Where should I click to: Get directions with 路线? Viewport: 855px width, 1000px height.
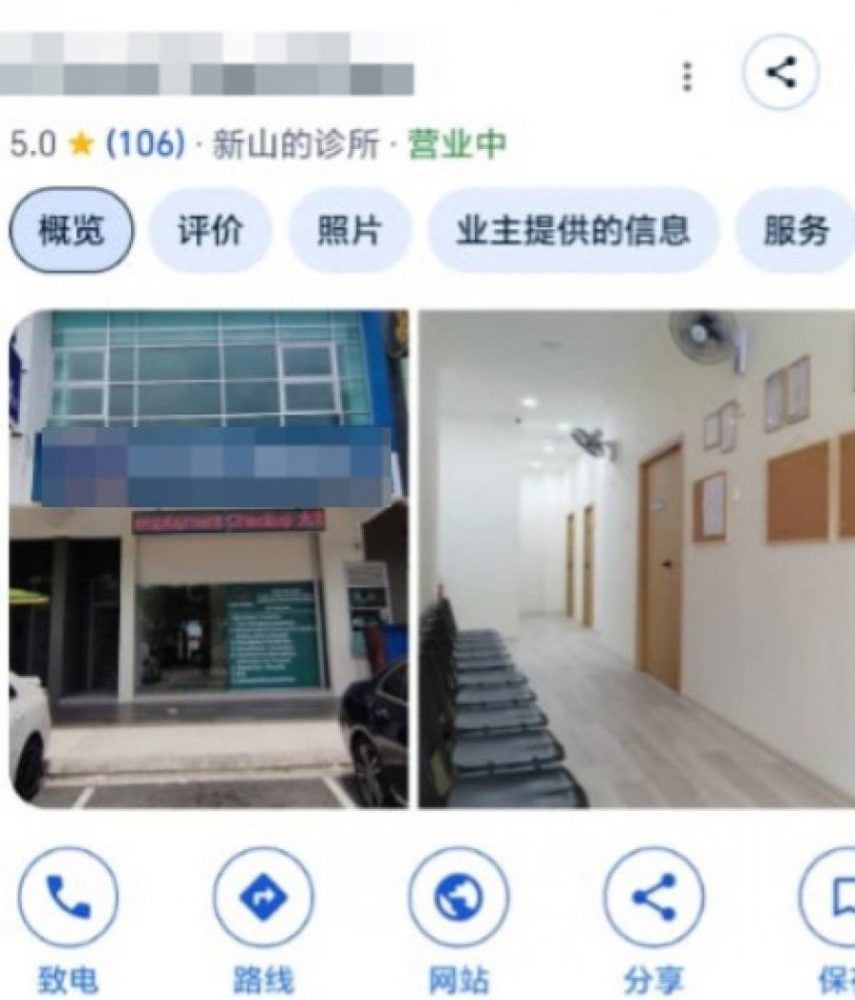[x=263, y=899]
